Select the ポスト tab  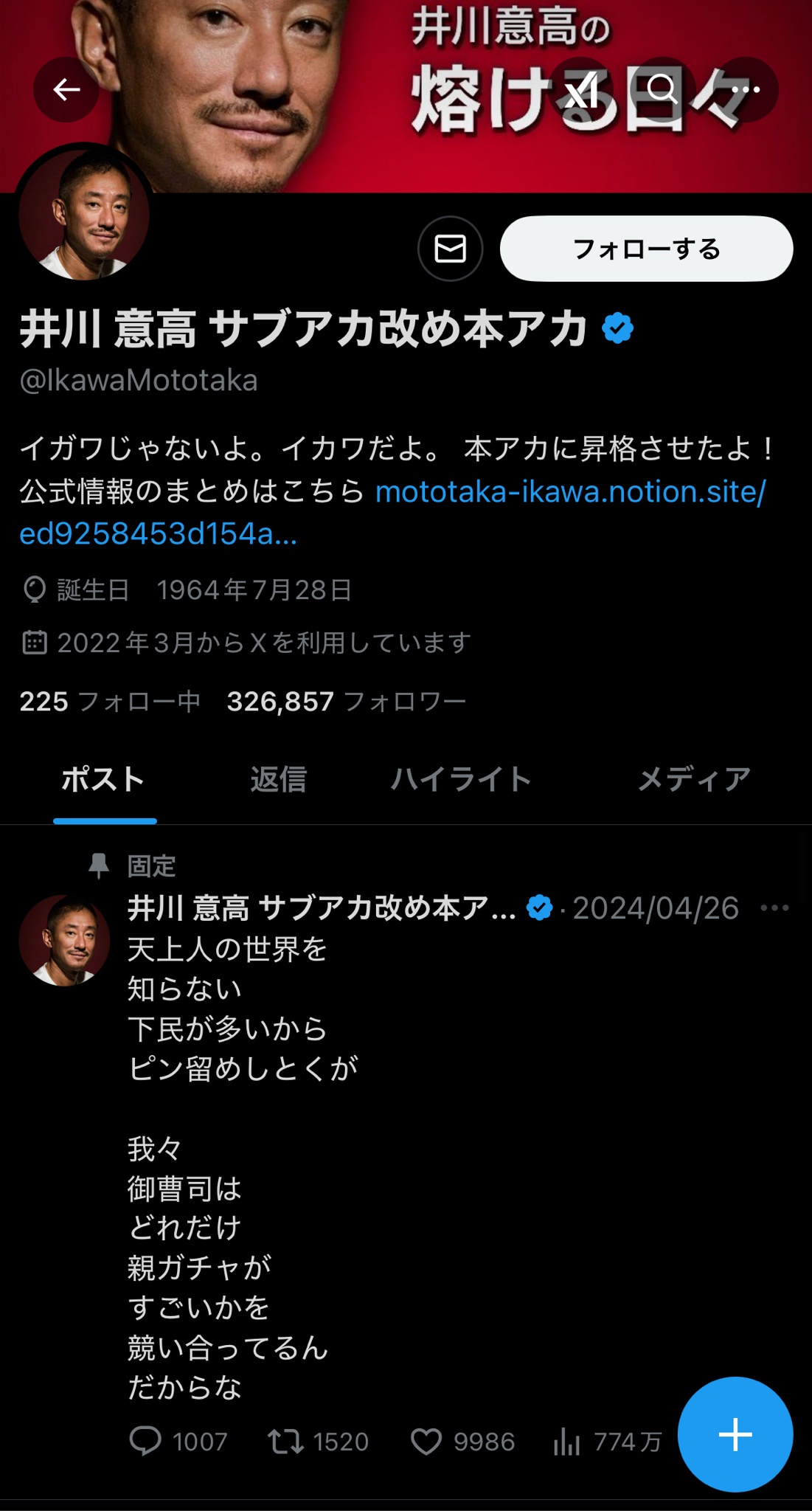click(x=103, y=780)
